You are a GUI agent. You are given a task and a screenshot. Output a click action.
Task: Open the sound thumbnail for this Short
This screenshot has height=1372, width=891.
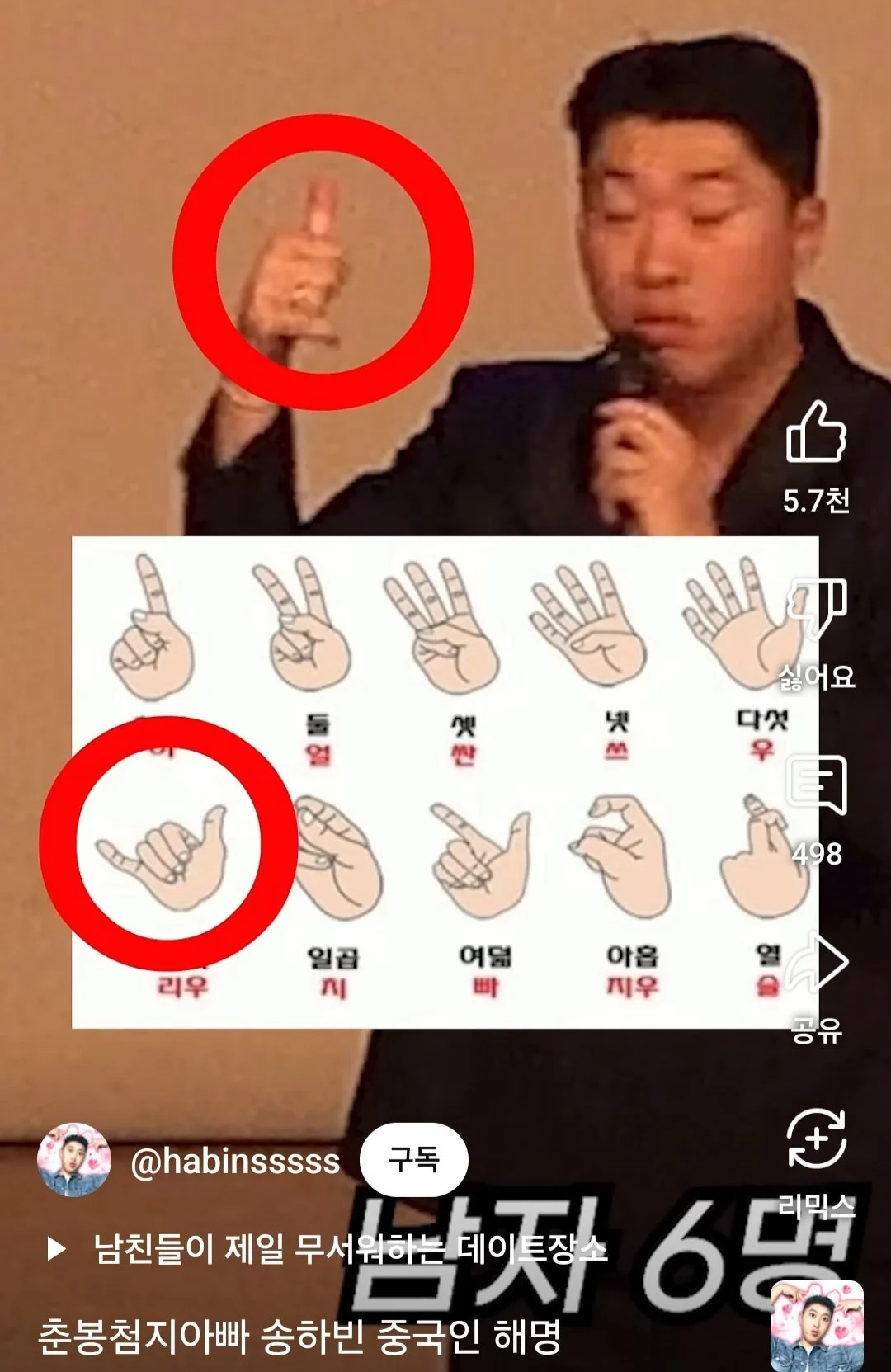click(816, 1326)
